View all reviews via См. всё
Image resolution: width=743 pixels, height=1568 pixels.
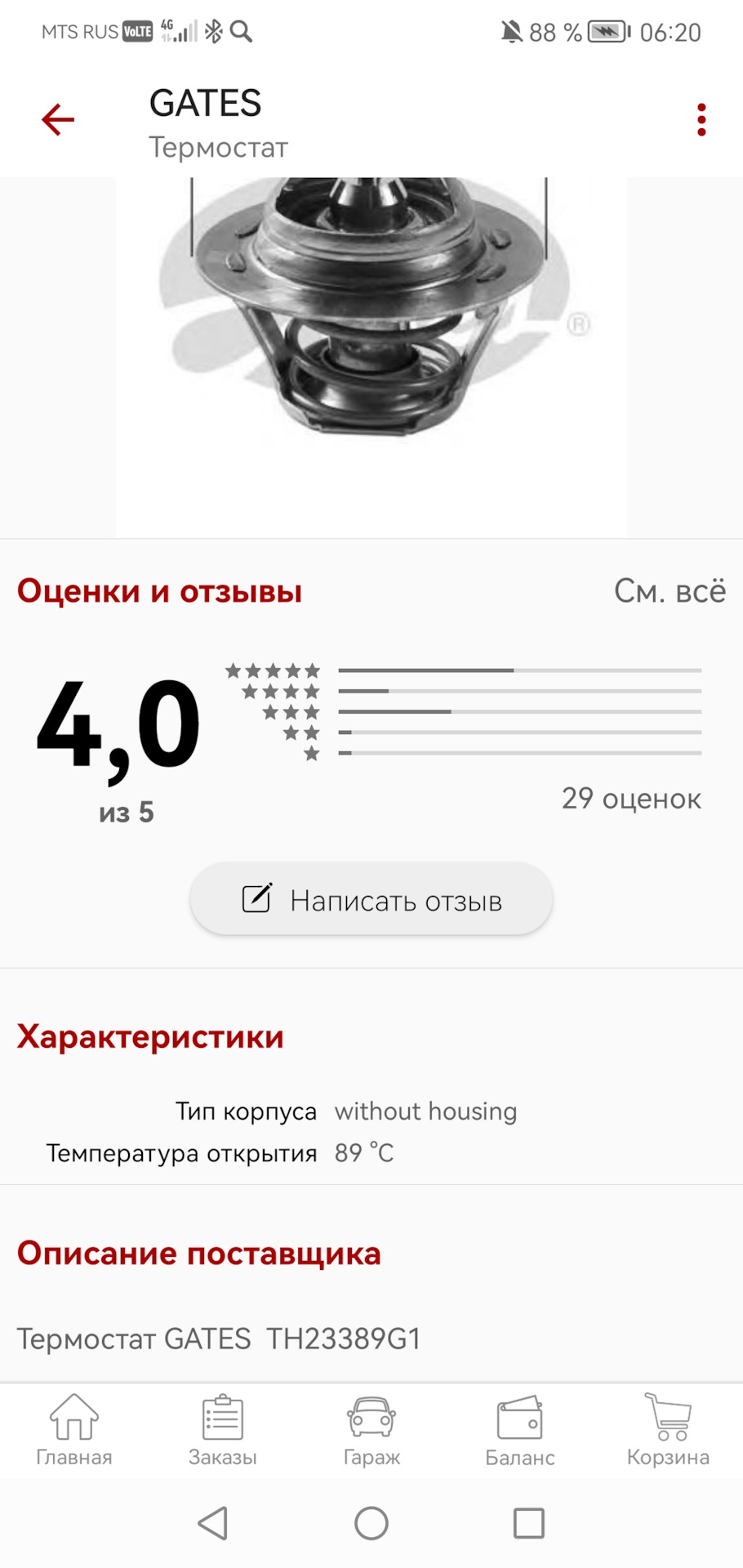670,591
